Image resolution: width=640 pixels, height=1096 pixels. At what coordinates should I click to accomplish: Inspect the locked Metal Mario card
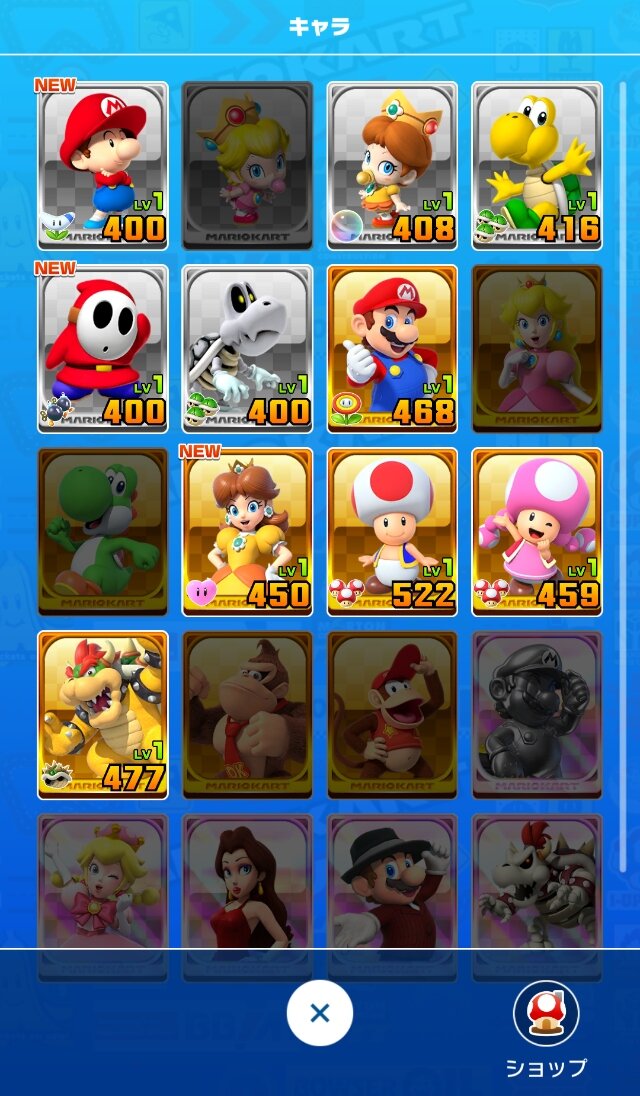coord(538,715)
